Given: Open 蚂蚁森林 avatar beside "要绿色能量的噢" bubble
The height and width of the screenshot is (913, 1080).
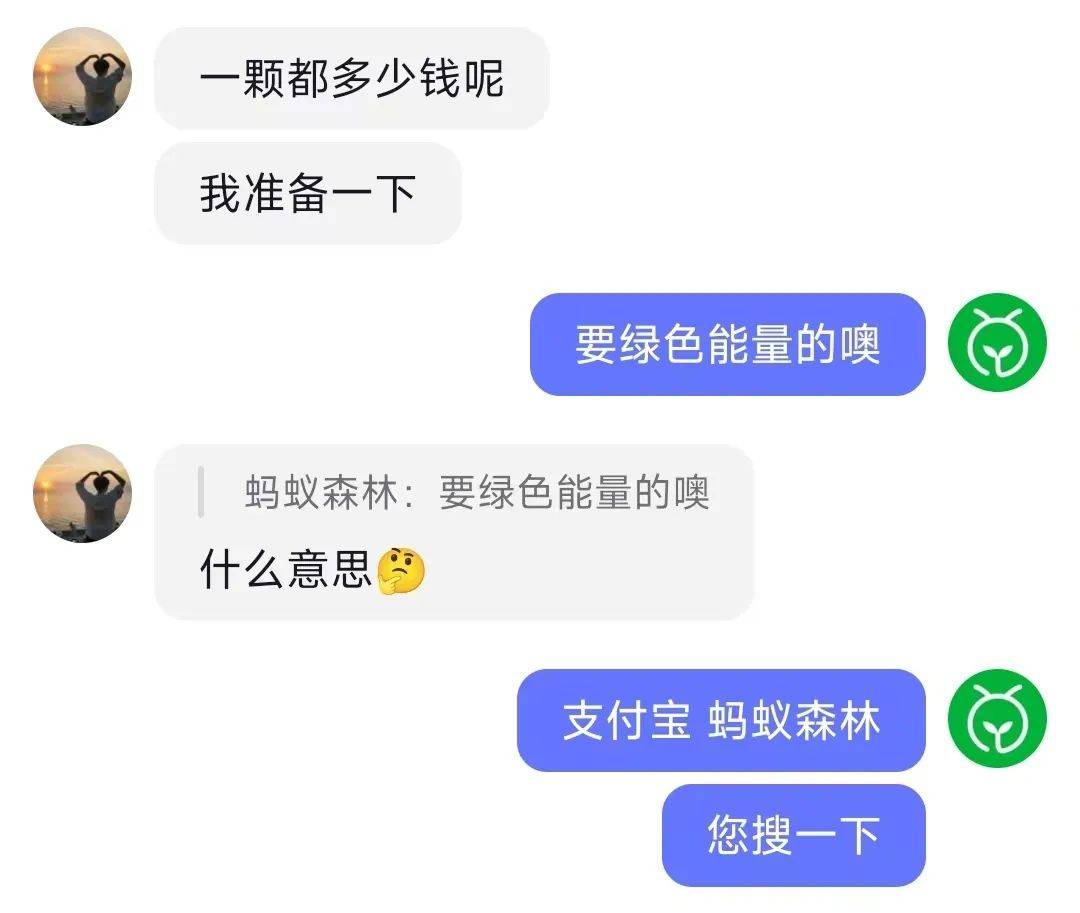Looking at the screenshot, I should click(997, 344).
